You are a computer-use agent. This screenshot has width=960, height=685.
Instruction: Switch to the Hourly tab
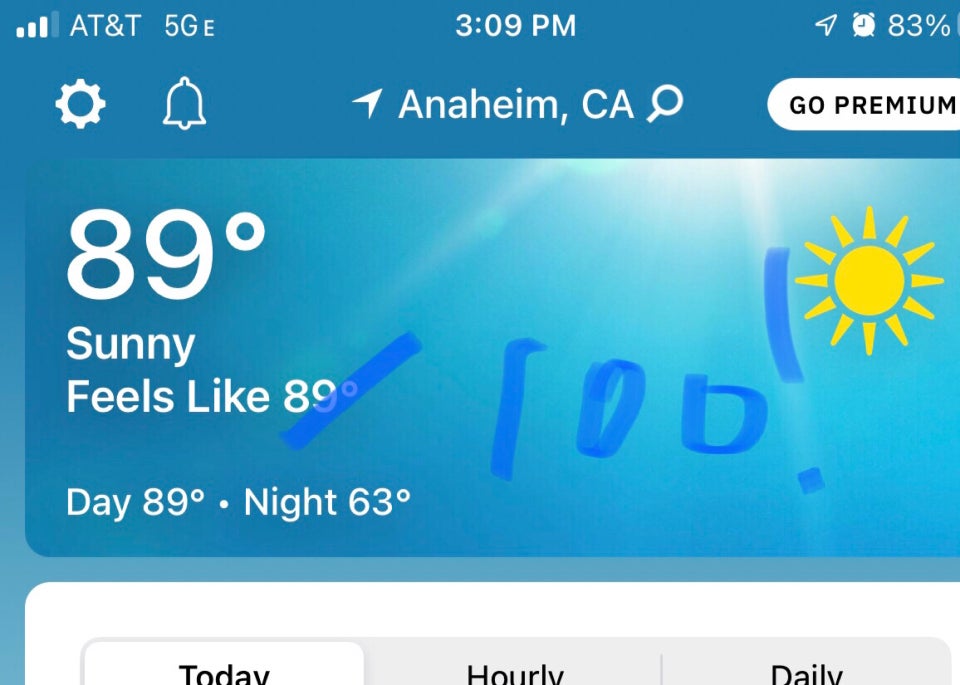pos(514,670)
